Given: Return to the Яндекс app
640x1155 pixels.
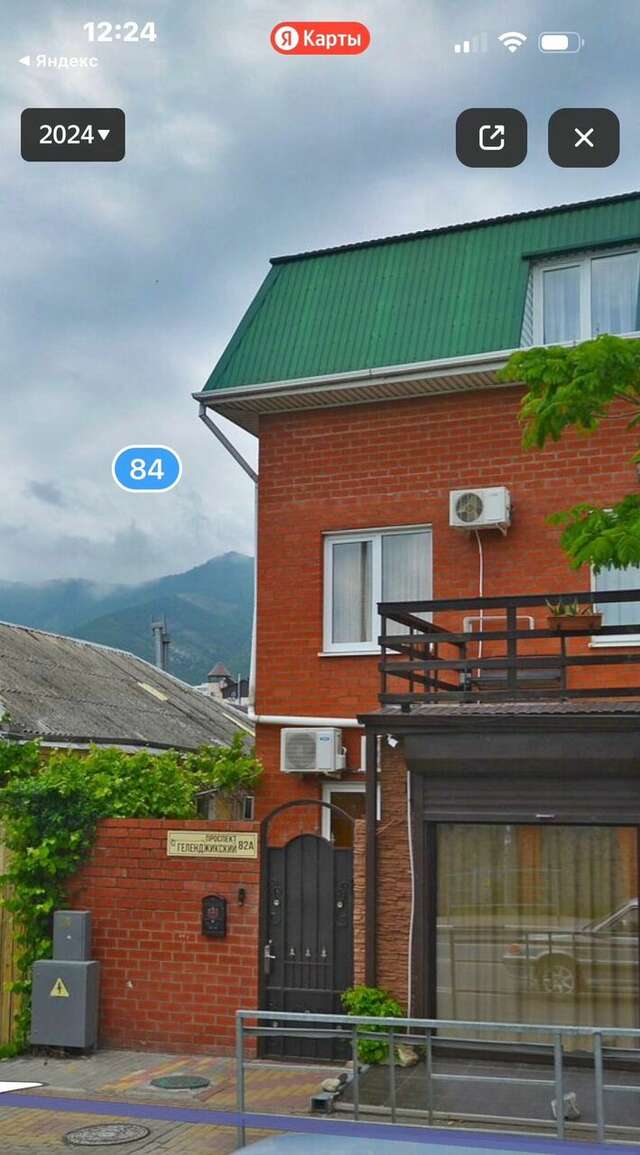Looking at the screenshot, I should (x=58, y=61).
